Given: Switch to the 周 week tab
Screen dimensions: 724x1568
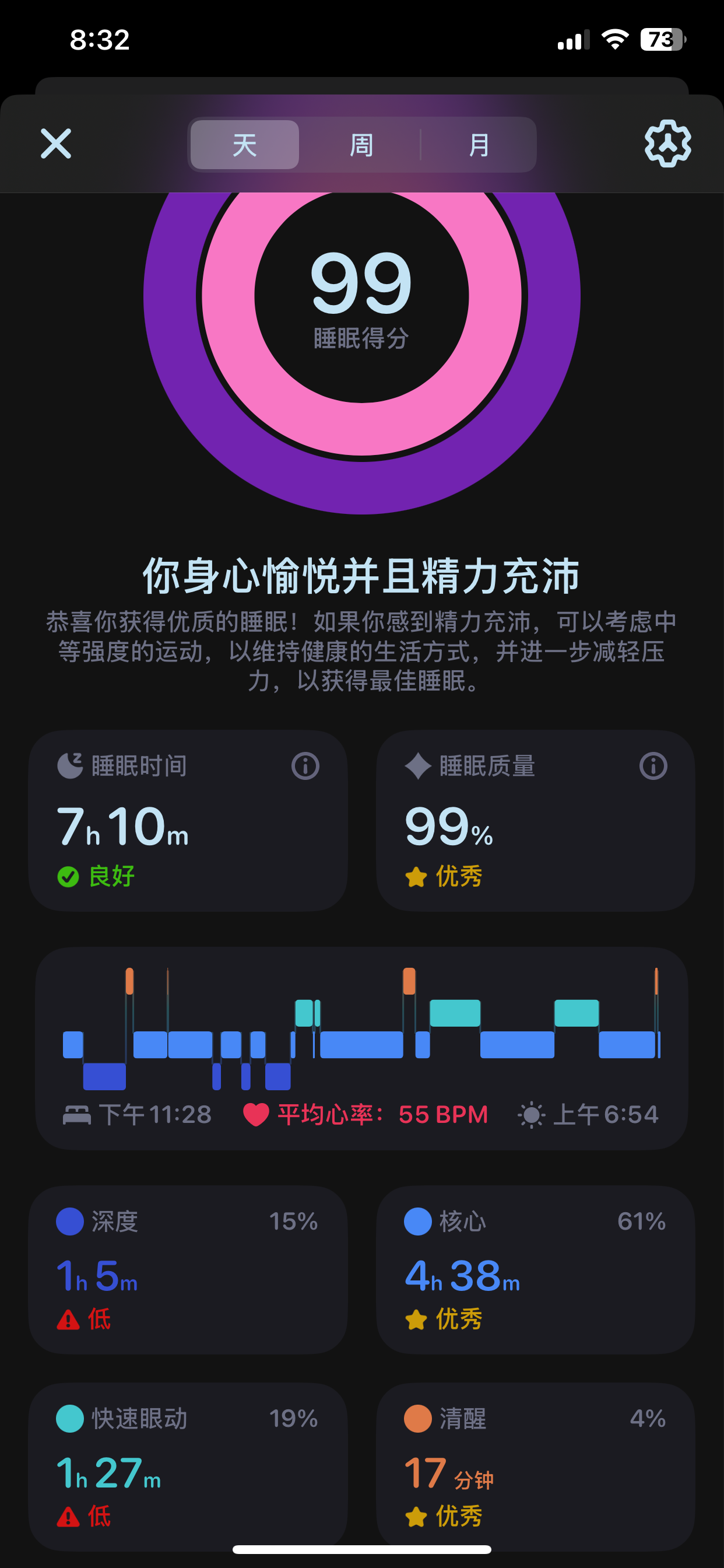Looking at the screenshot, I should tap(361, 145).
